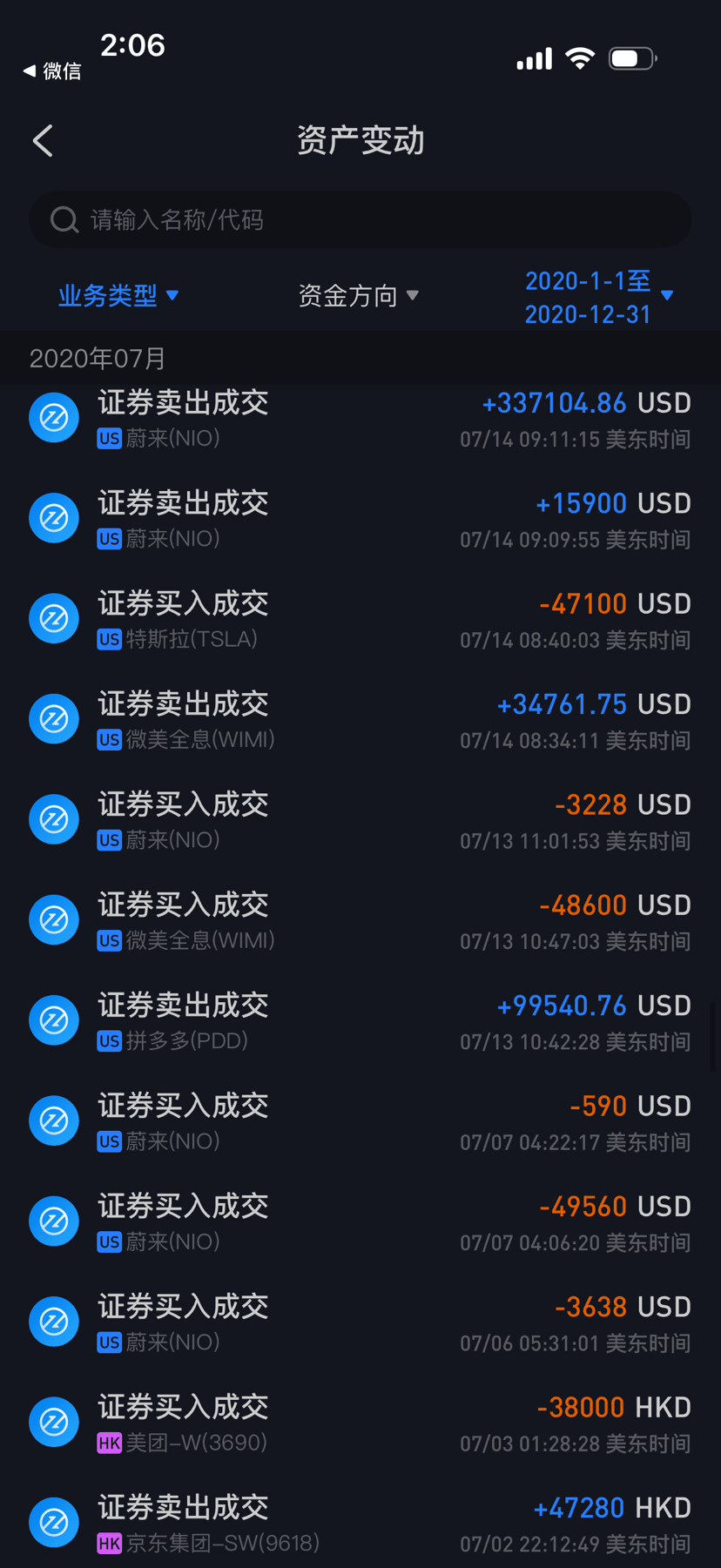Viewport: 721px width, 1568px height.
Task: View the -3638 USD 蔚来 buy record
Action: [x=360, y=1322]
